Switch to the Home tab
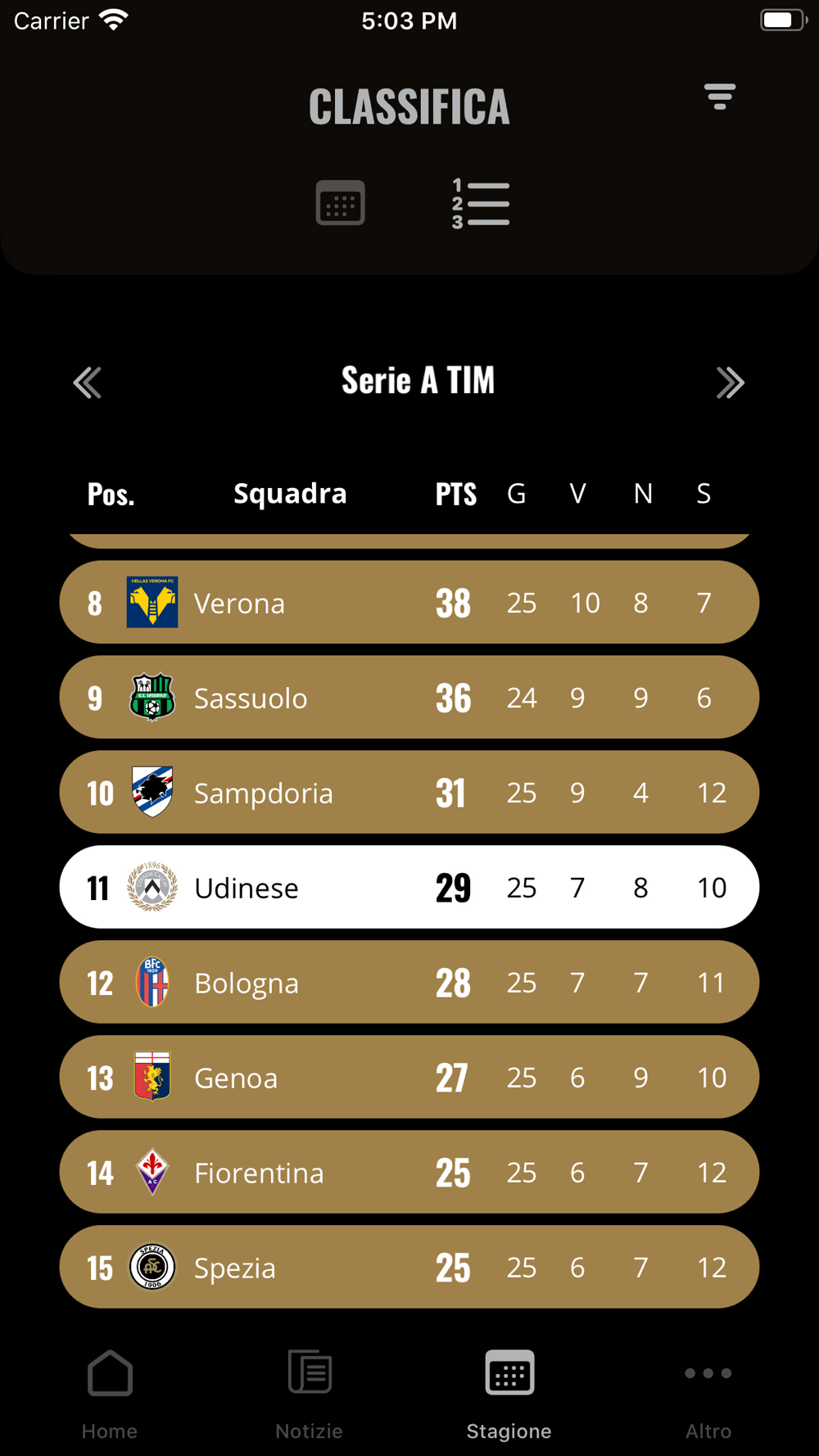Screen dimensions: 819x1456 110,1395
